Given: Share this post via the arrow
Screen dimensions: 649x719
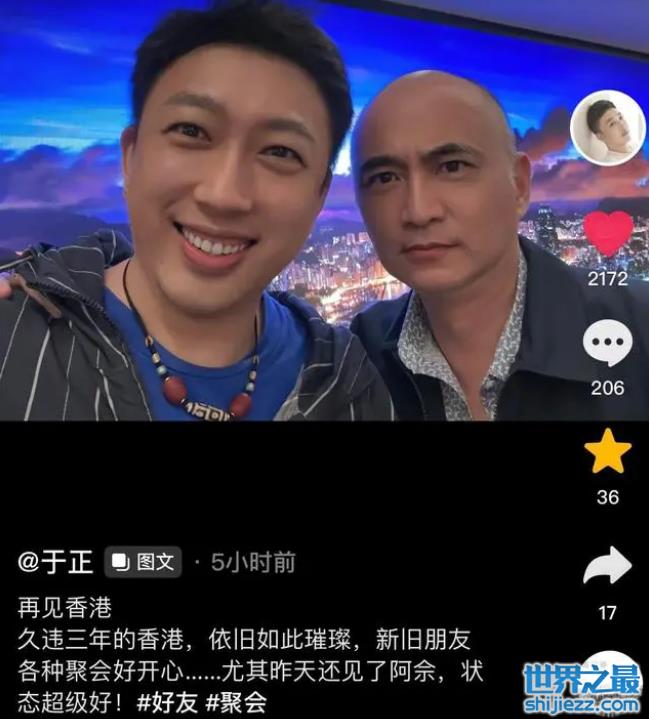Looking at the screenshot, I should 607,568.
